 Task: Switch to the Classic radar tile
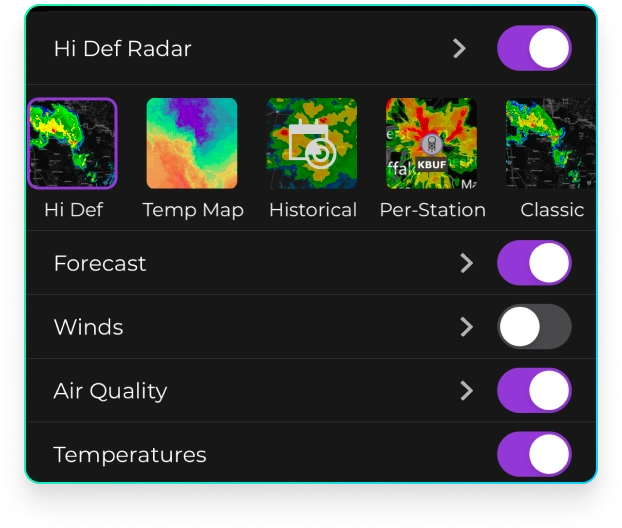pos(550,144)
